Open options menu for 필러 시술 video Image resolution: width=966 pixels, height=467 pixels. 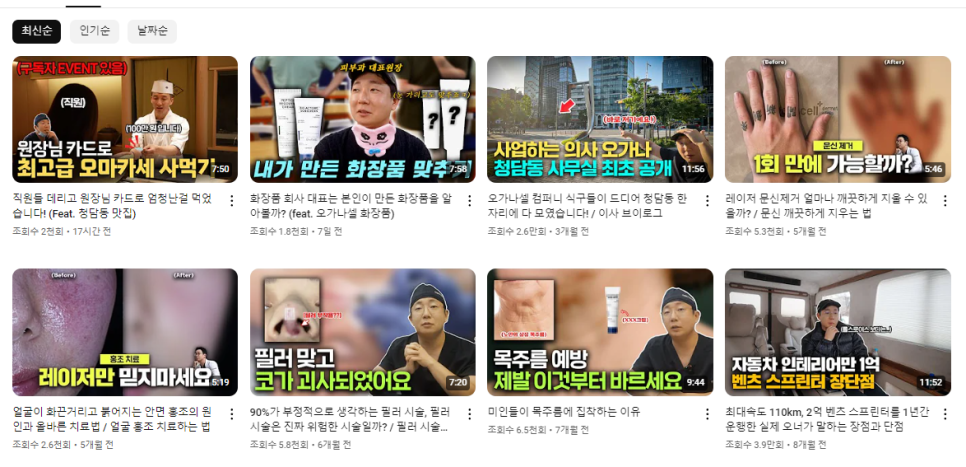(x=470, y=413)
